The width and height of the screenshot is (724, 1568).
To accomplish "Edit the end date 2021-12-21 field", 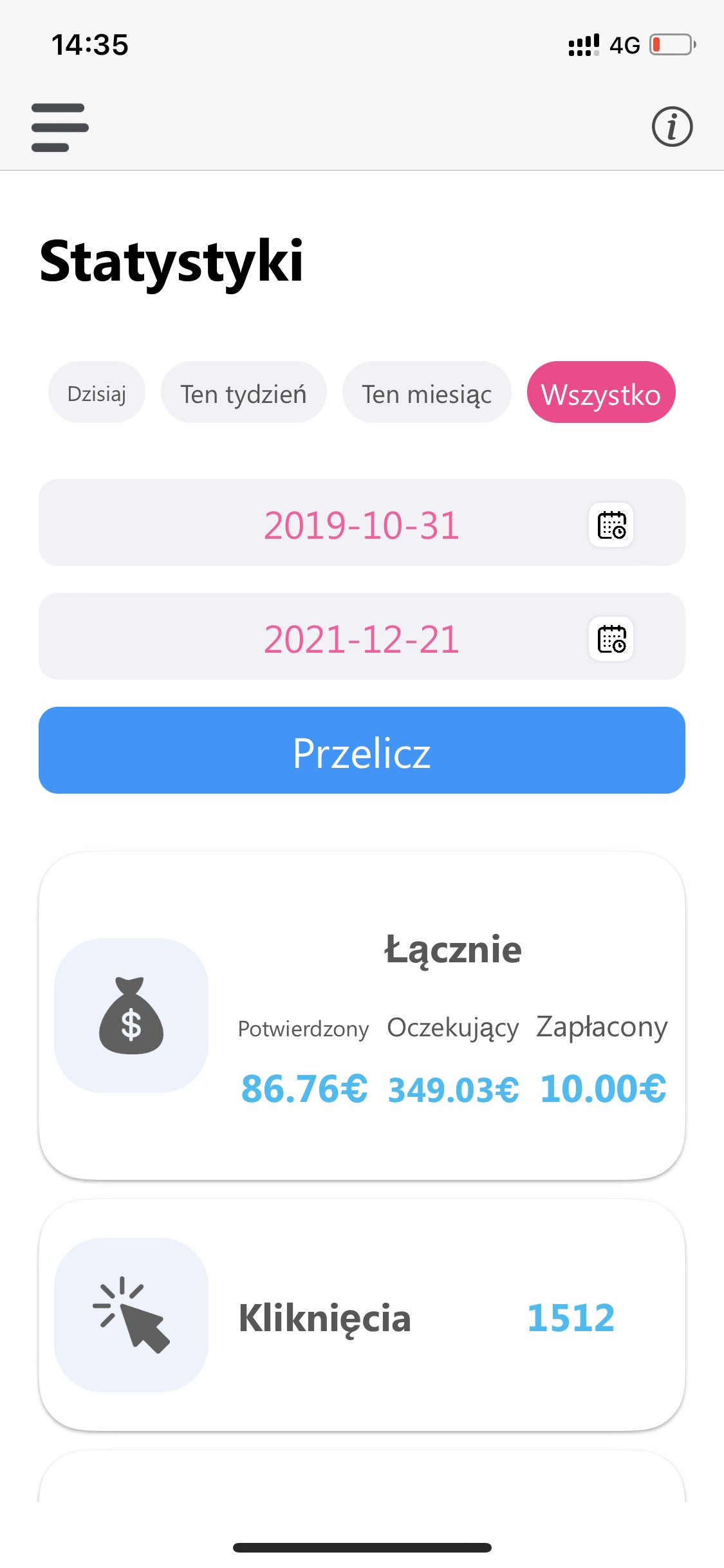I will pos(362,637).
